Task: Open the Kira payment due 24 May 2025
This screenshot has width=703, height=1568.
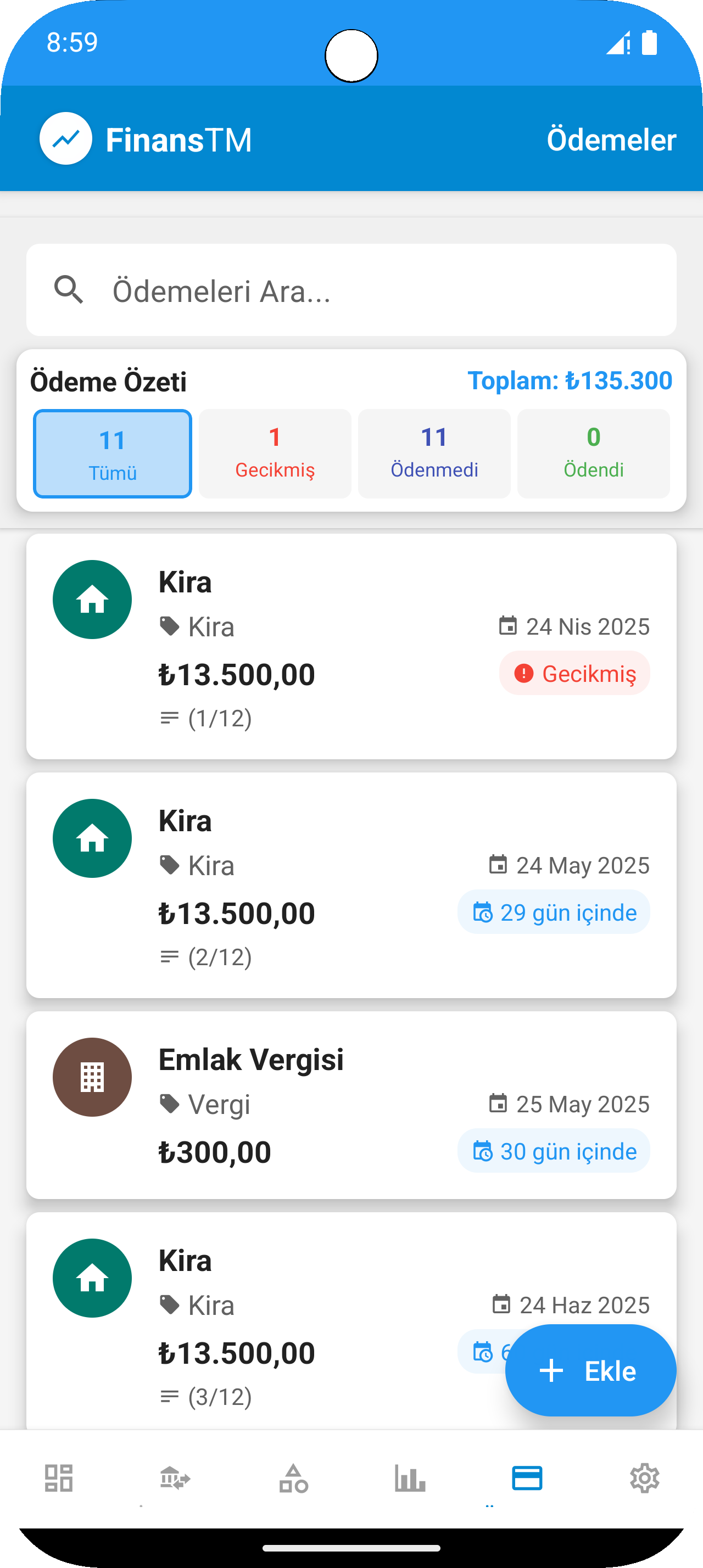Action: click(351, 884)
